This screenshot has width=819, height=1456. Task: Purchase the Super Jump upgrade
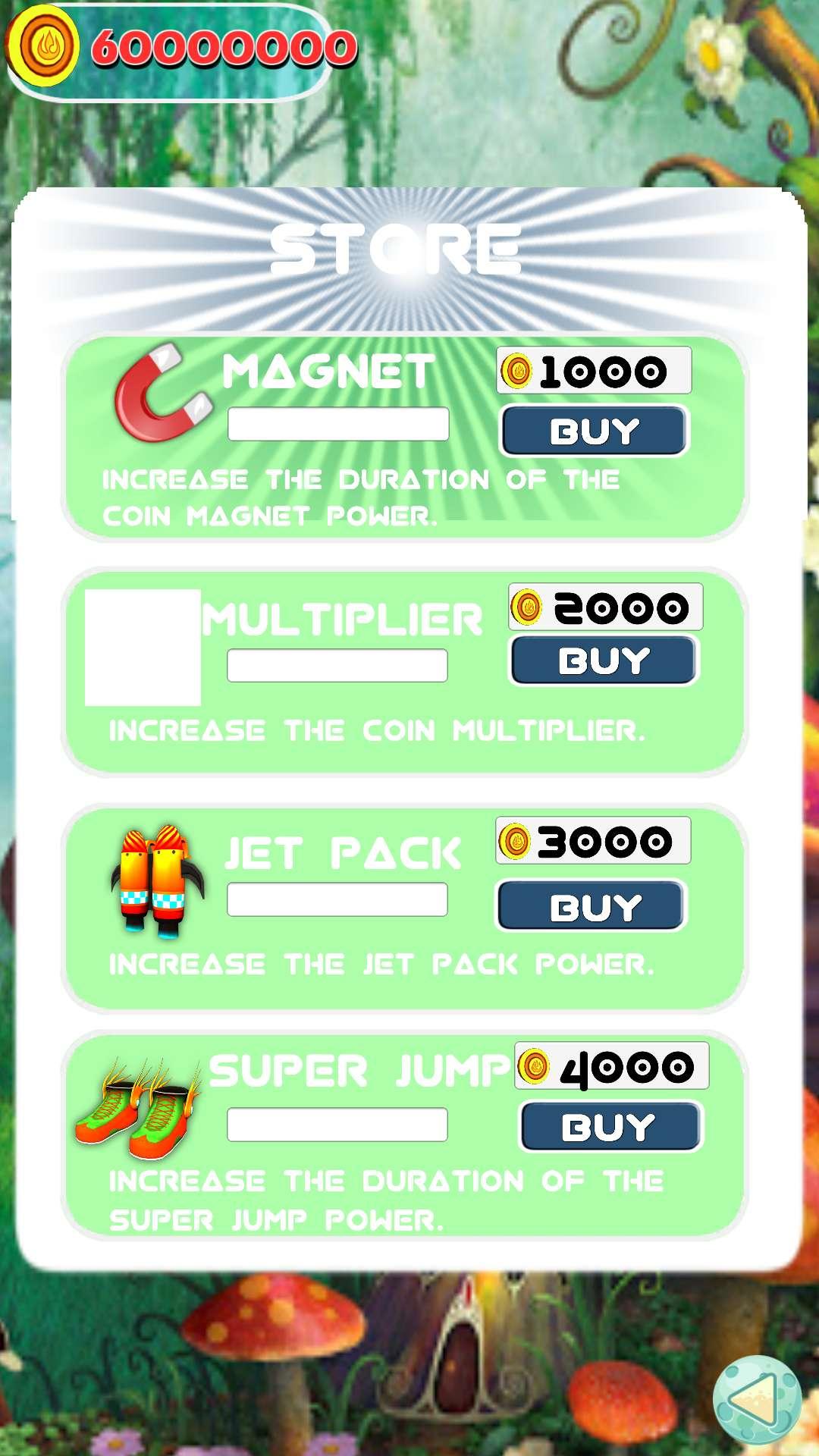click(x=610, y=1126)
